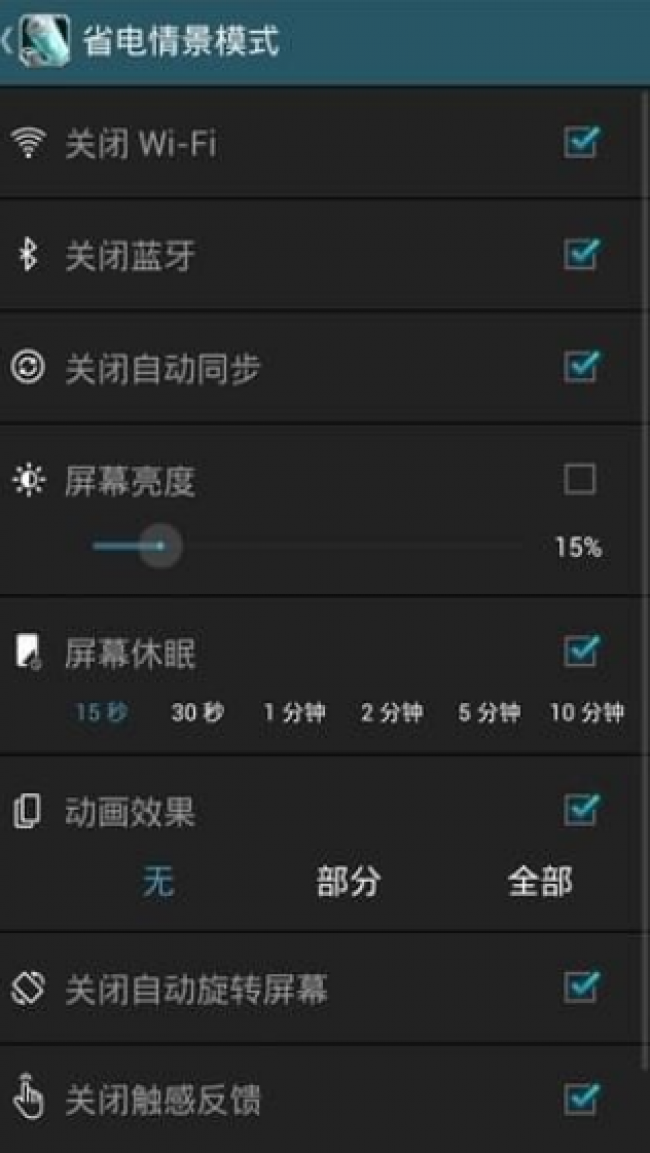Select 30 秒 screen sleep time
Image resolution: width=650 pixels, height=1153 pixels.
point(197,713)
